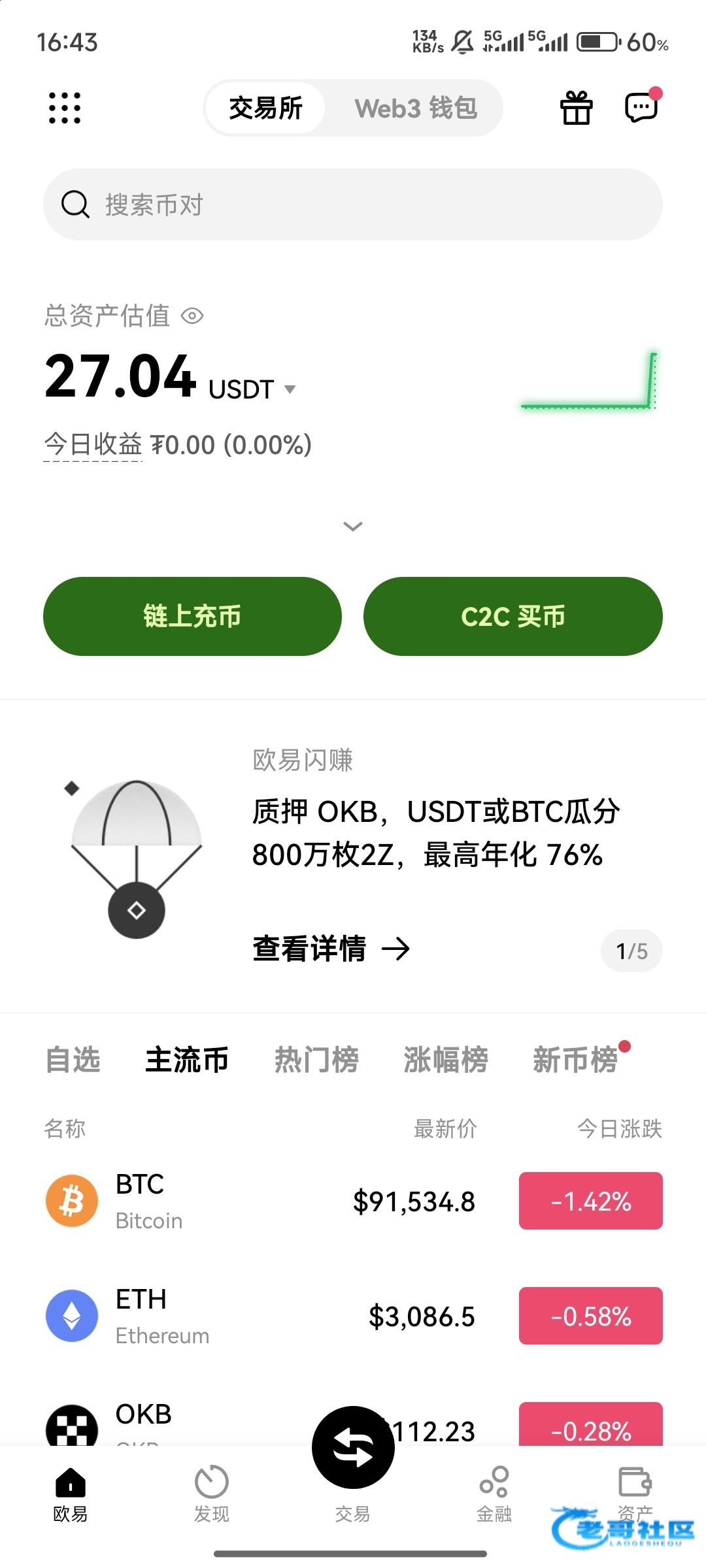The height and width of the screenshot is (1568, 706).
Task: Switch to 自选 watchlist tab
Action: pyautogui.click(x=73, y=1060)
